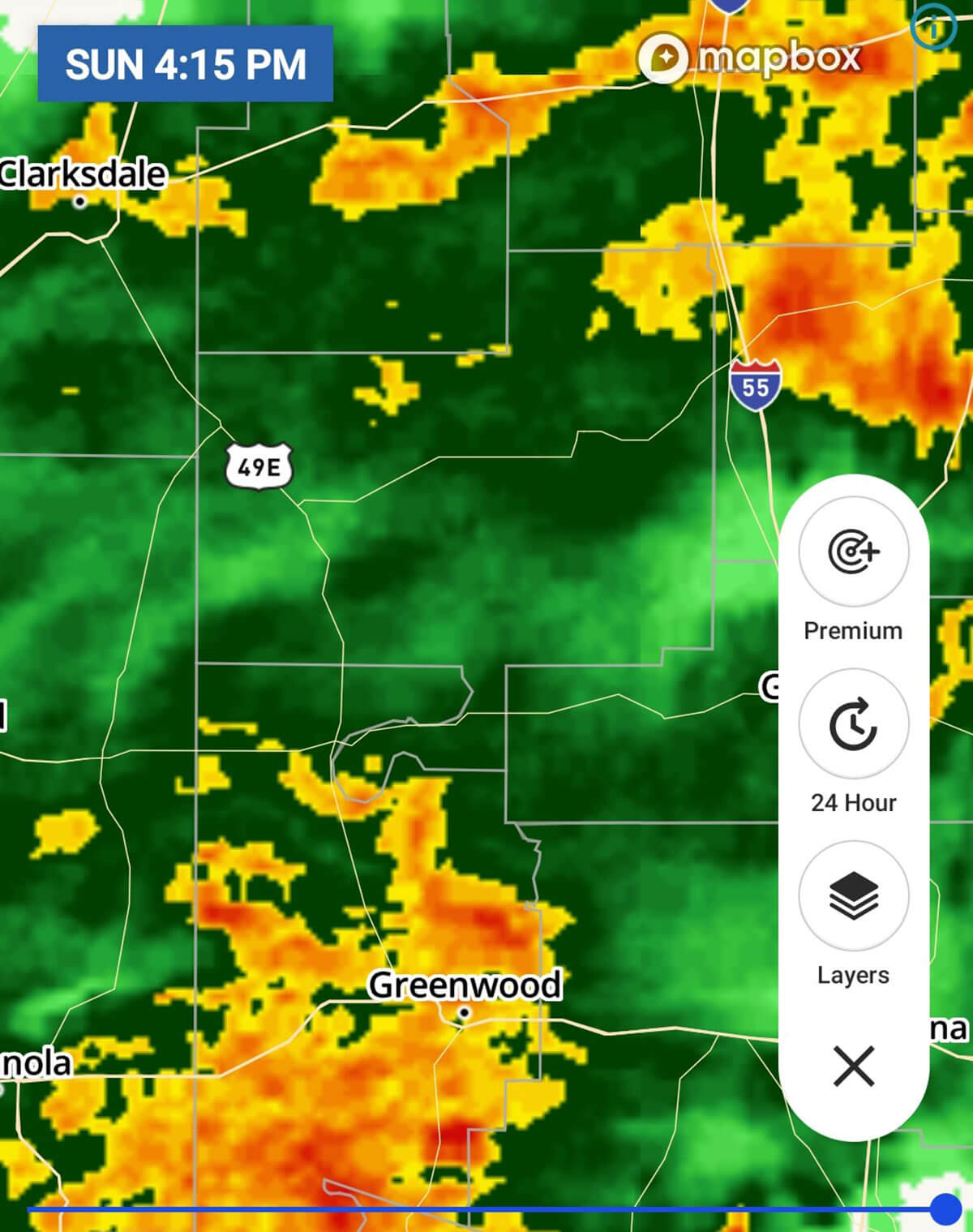Screen dimensions: 973x1232
Task: Close the radar options panel
Action: [853, 1066]
